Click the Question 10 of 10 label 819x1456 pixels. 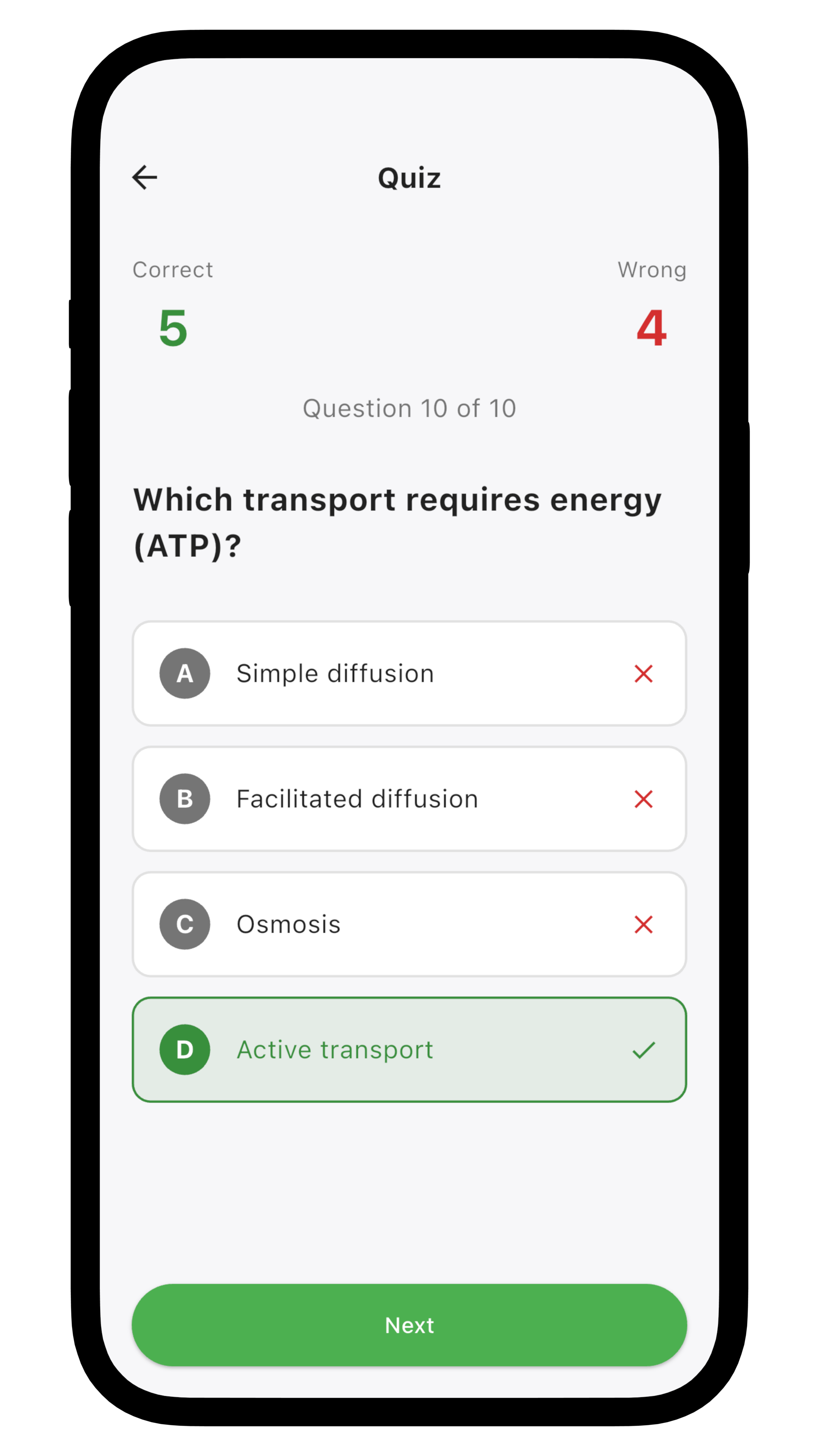(409, 408)
